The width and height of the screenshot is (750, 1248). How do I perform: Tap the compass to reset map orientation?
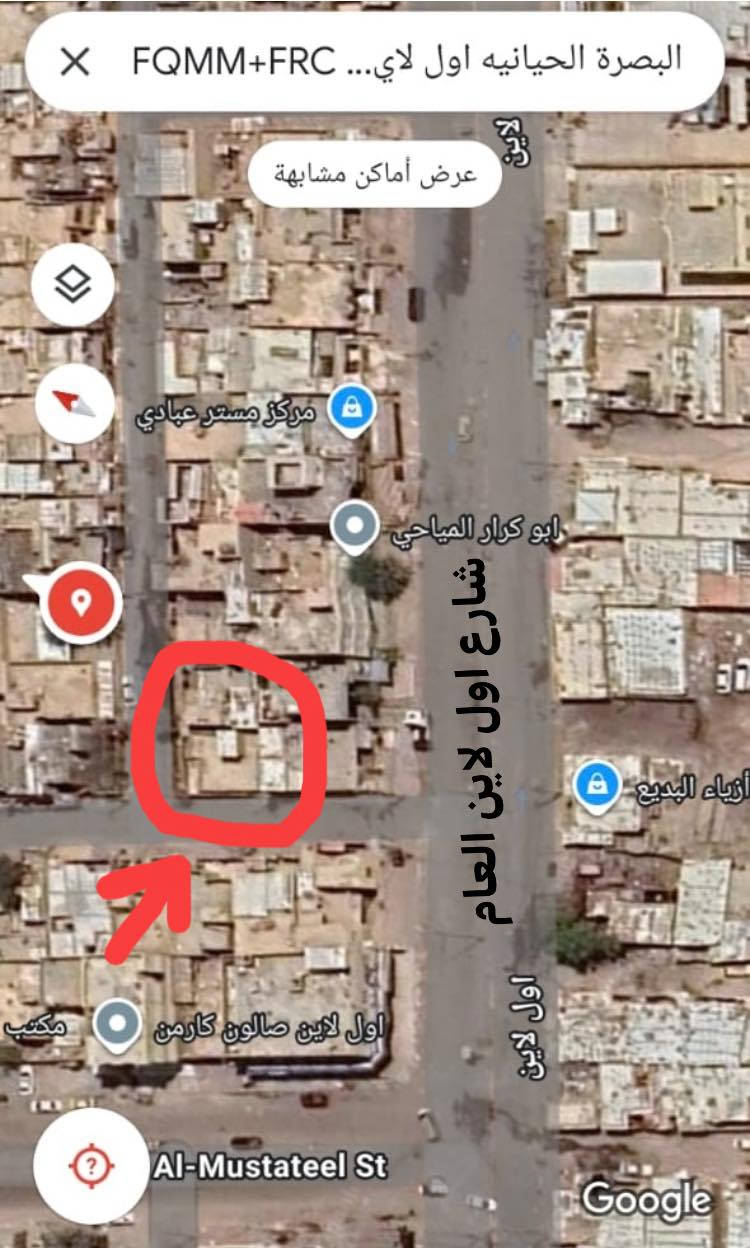[x=74, y=404]
